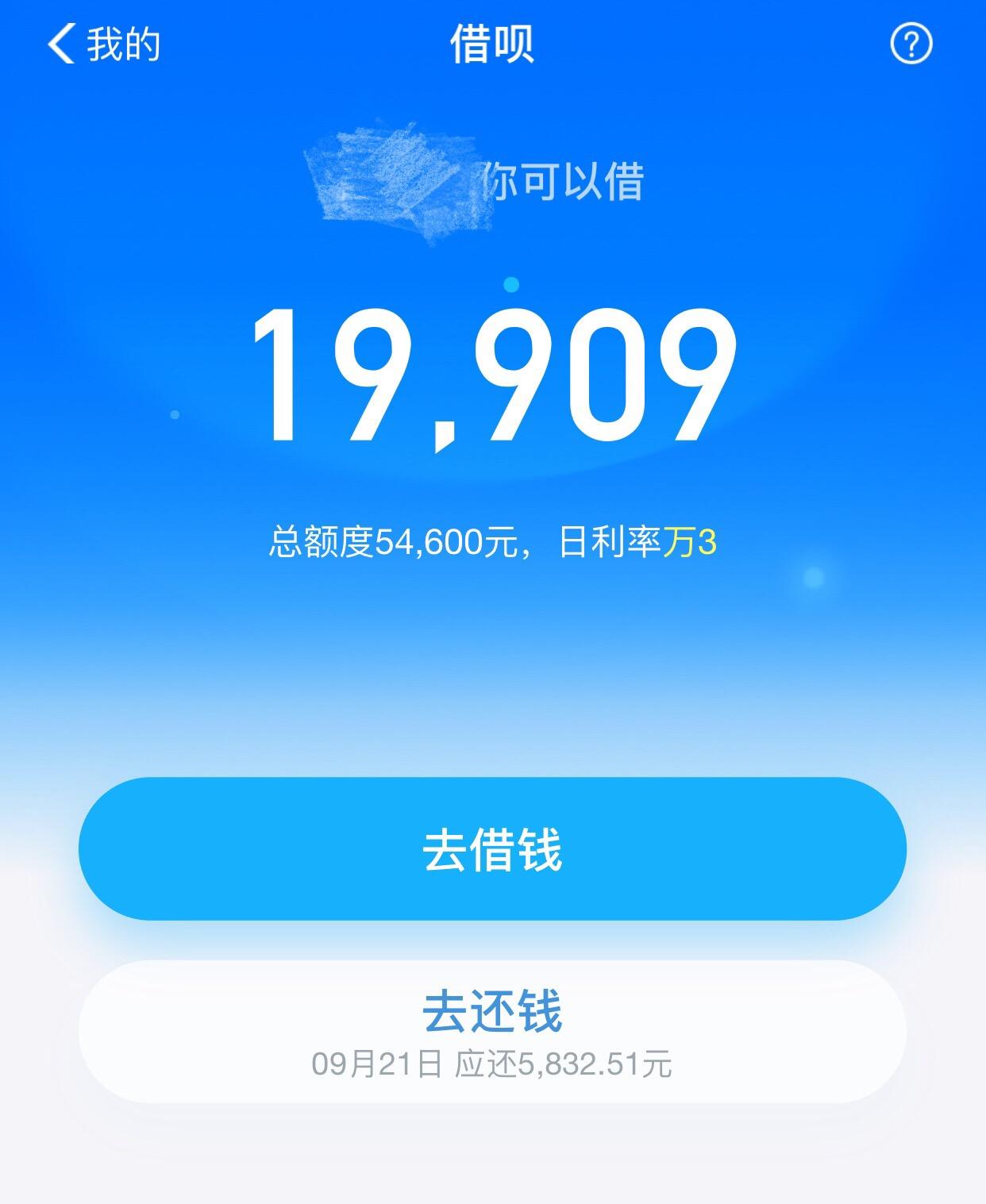Open 去还钱 repayment button

[492, 1030]
